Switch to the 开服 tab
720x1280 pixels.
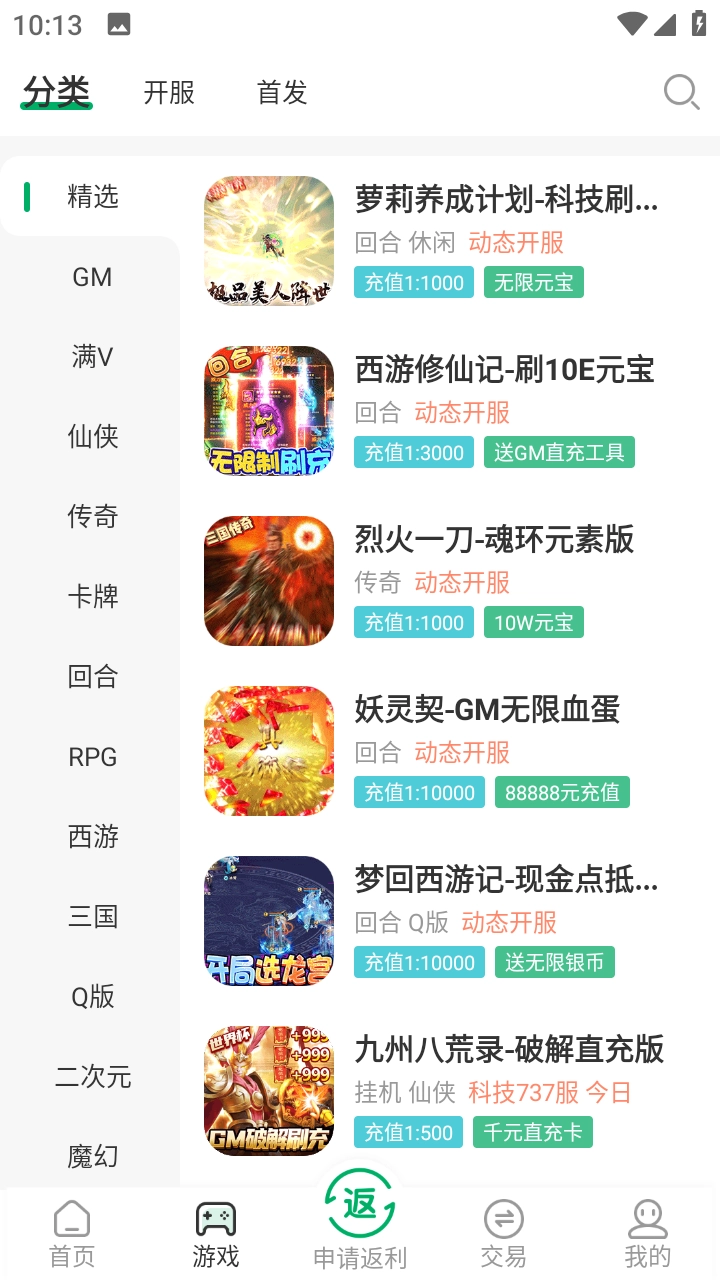[168, 92]
